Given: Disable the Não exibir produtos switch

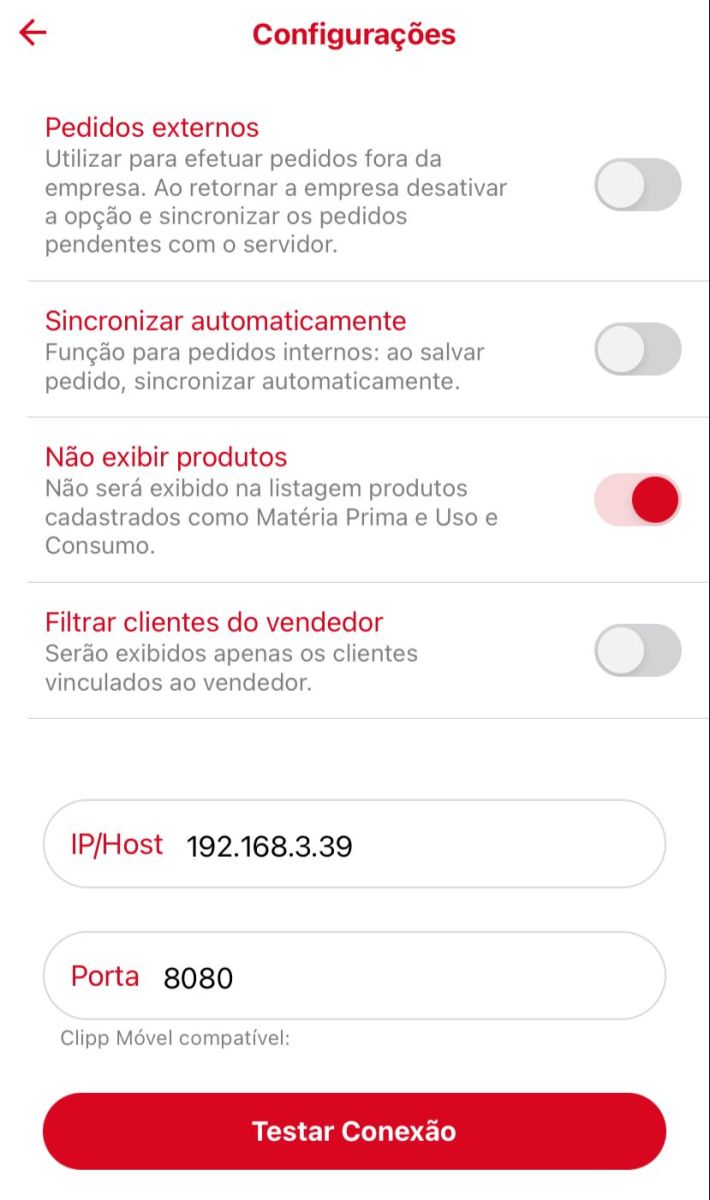Looking at the screenshot, I should tap(637, 500).
